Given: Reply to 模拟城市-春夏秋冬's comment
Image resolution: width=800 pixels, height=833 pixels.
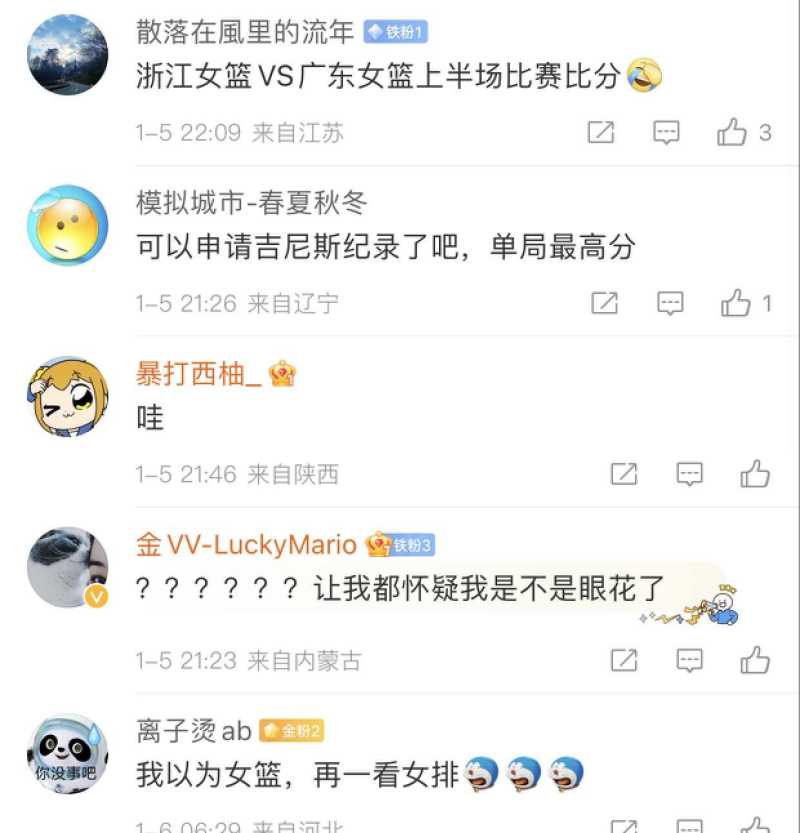Looking at the screenshot, I should click(670, 303).
